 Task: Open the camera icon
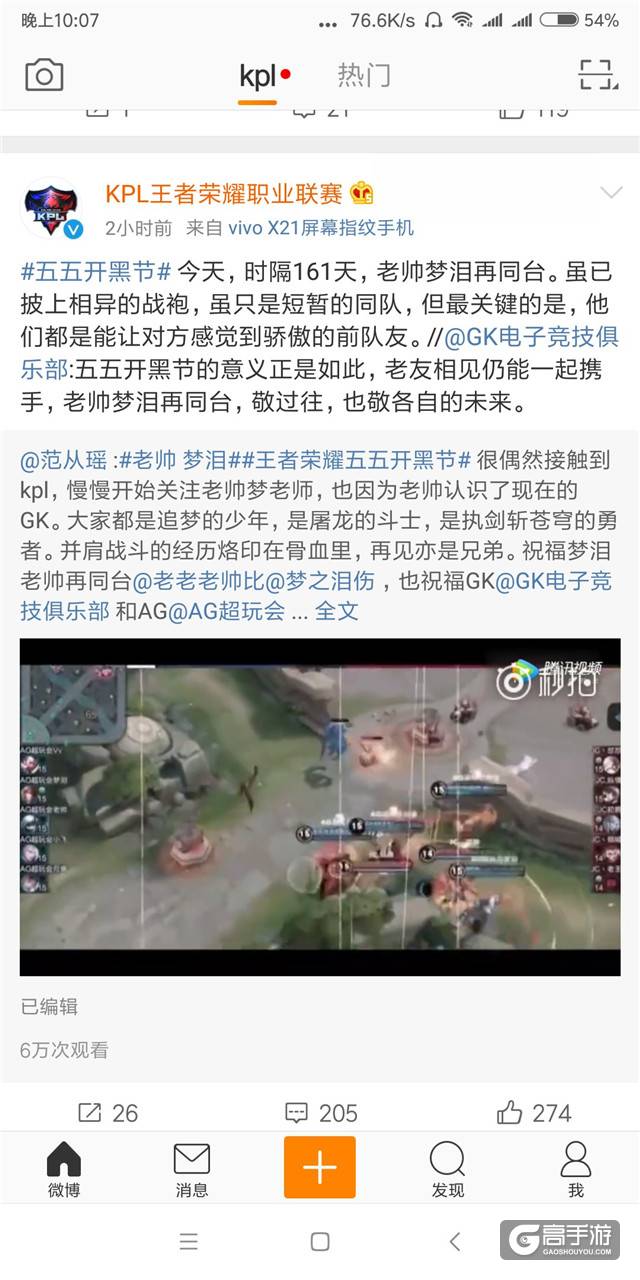44,75
